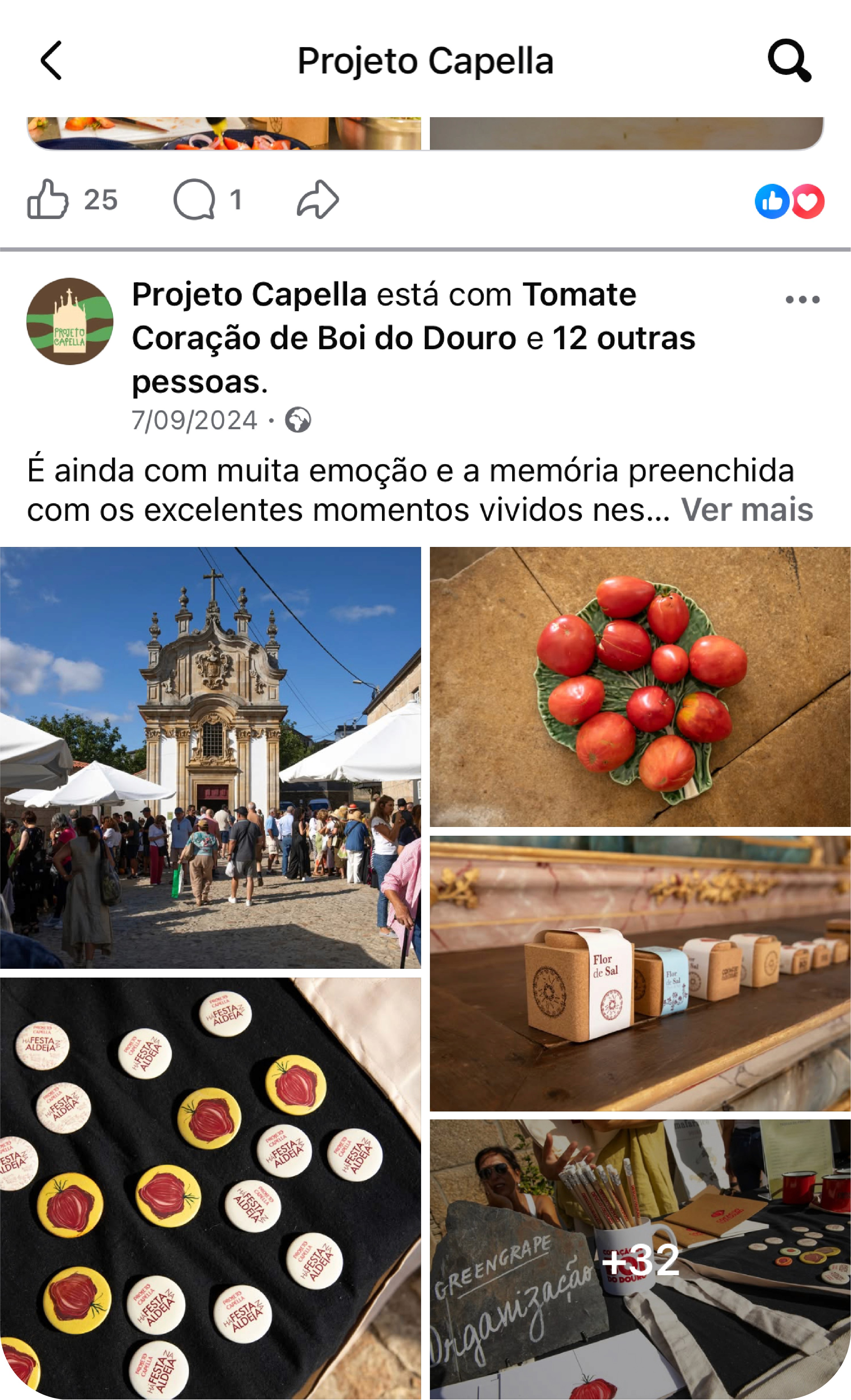Go back from Projeto Capella page

[x=51, y=60]
